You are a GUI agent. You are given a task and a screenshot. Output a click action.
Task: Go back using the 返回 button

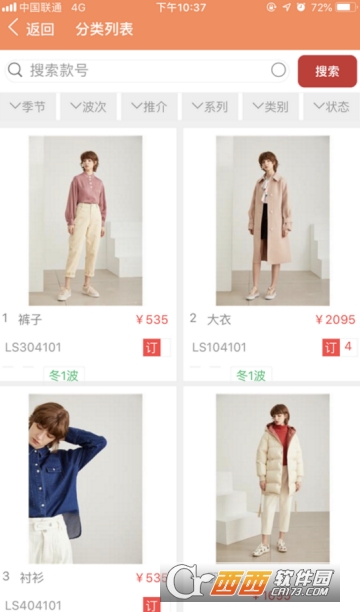pos(31,29)
